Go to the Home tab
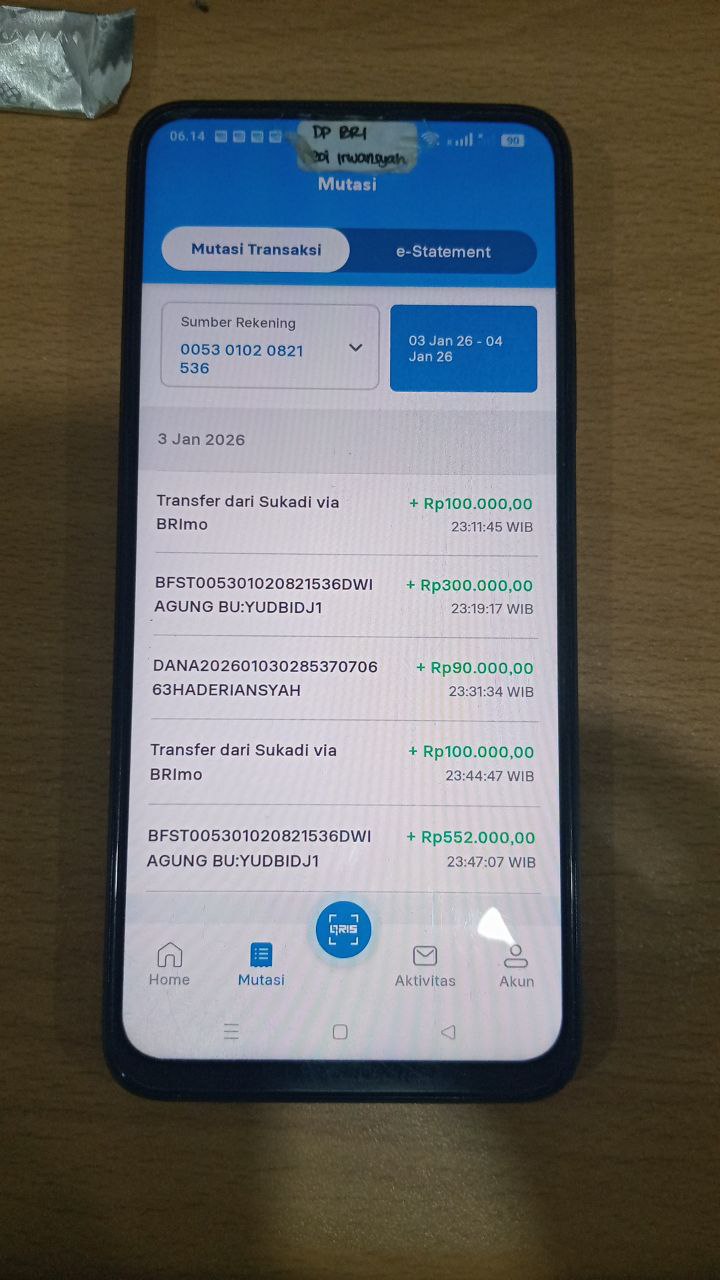The height and width of the screenshot is (1280, 720). [x=169, y=965]
